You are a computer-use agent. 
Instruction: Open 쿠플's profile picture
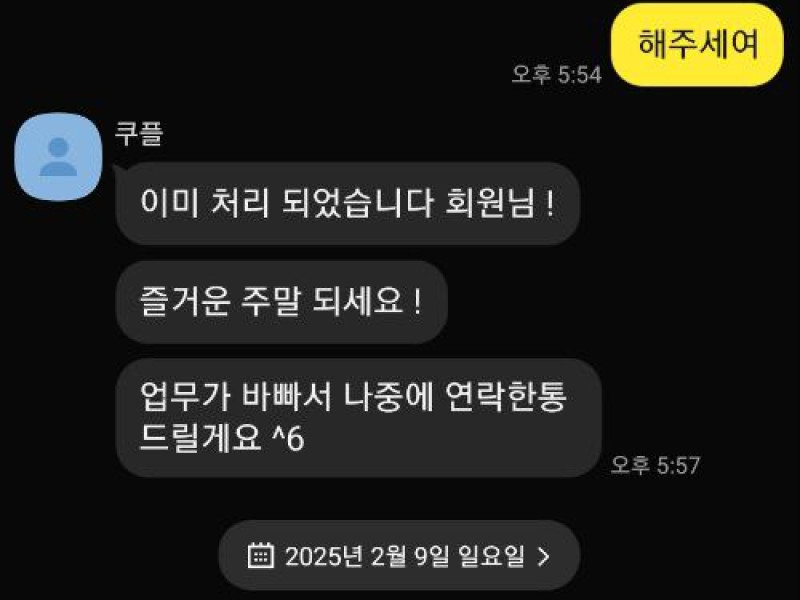point(58,155)
